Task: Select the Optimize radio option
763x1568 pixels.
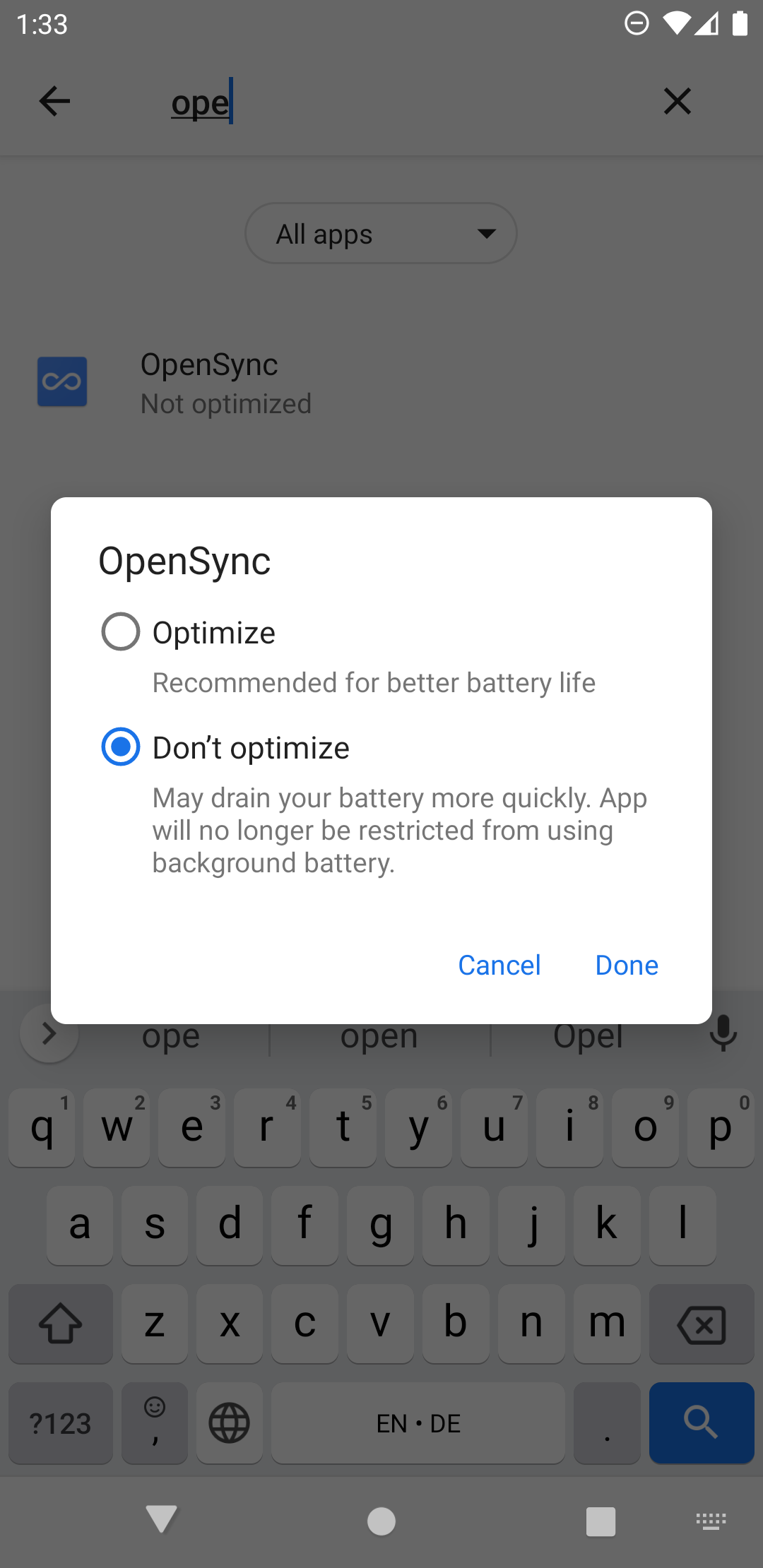Action: pyautogui.click(x=121, y=631)
